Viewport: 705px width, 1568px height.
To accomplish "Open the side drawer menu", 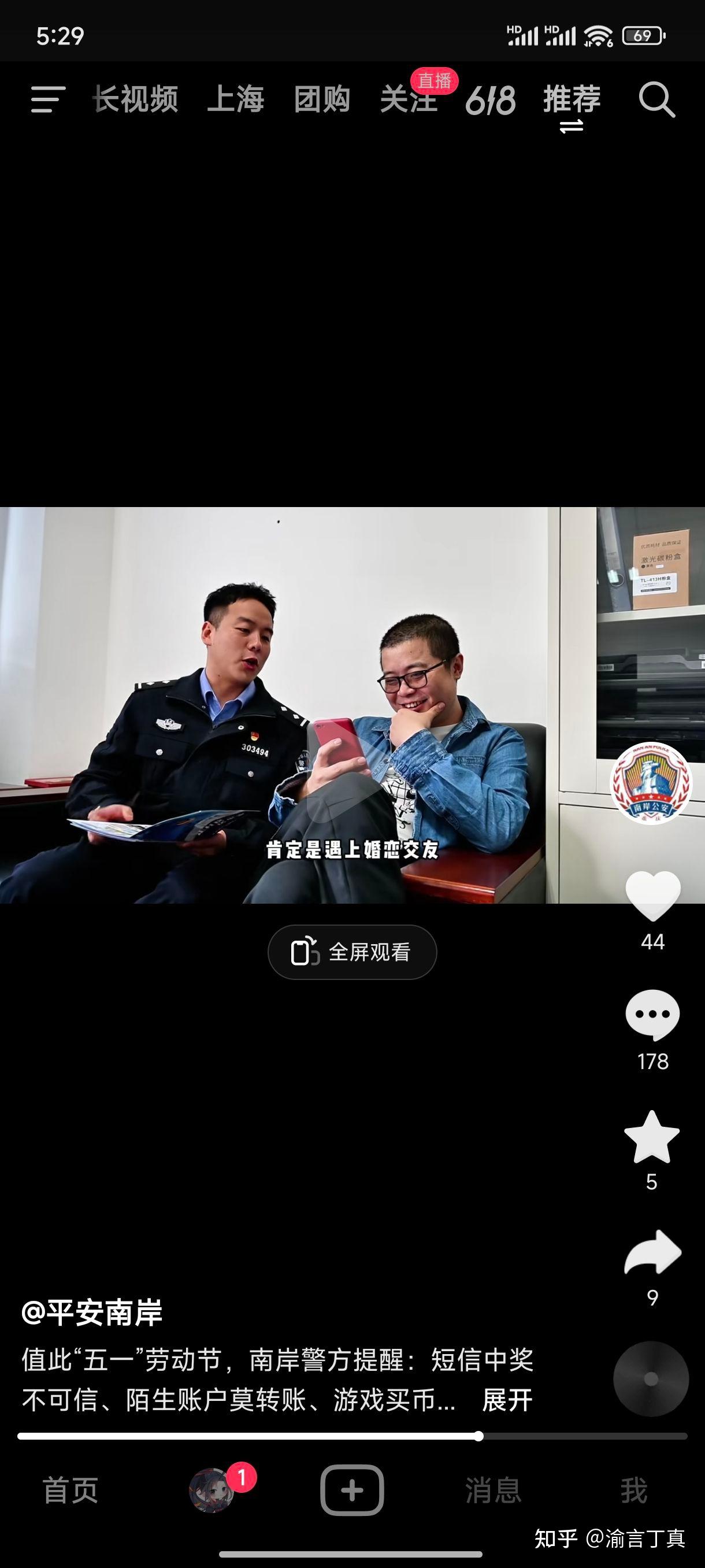I will click(x=48, y=99).
